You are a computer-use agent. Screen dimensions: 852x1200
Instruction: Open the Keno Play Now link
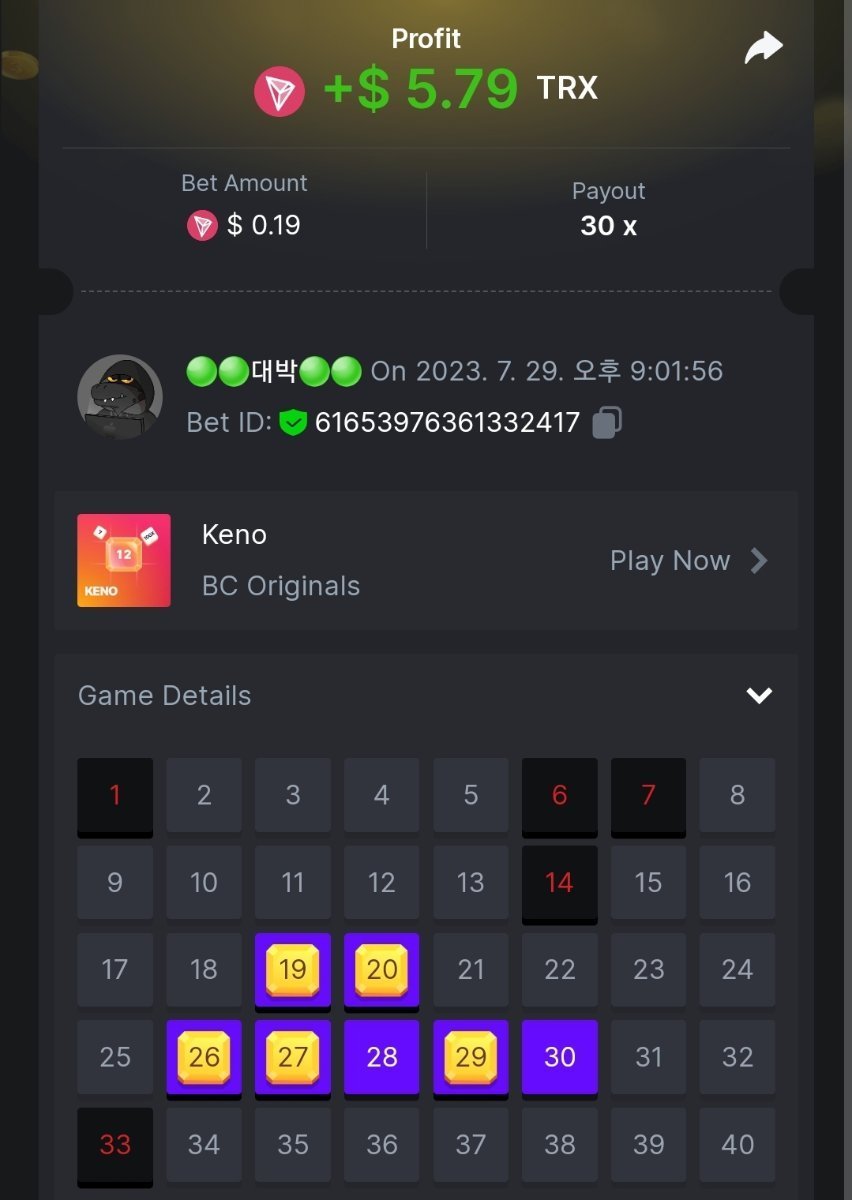click(688, 561)
